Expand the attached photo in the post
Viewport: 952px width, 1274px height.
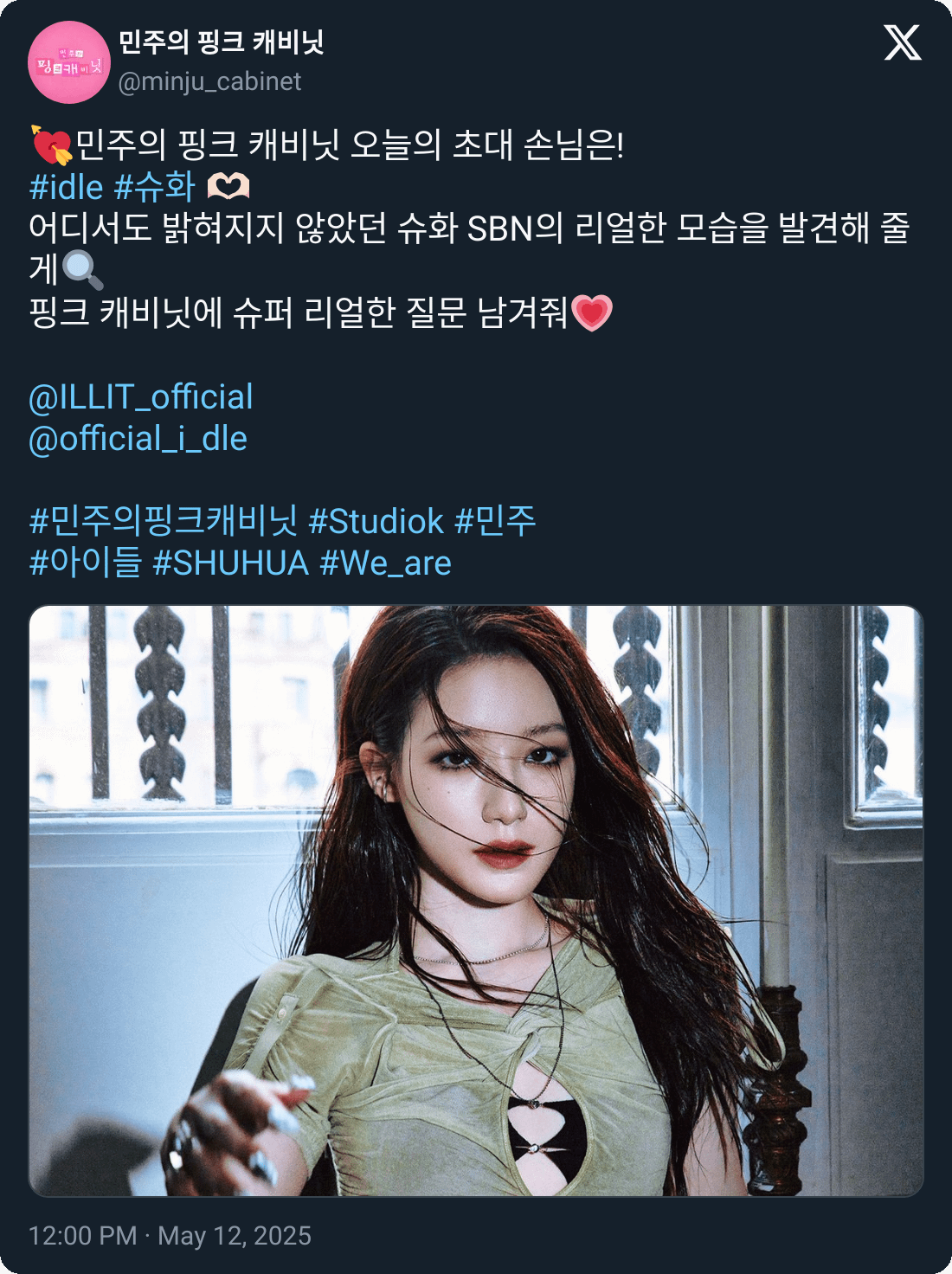[x=476, y=900]
